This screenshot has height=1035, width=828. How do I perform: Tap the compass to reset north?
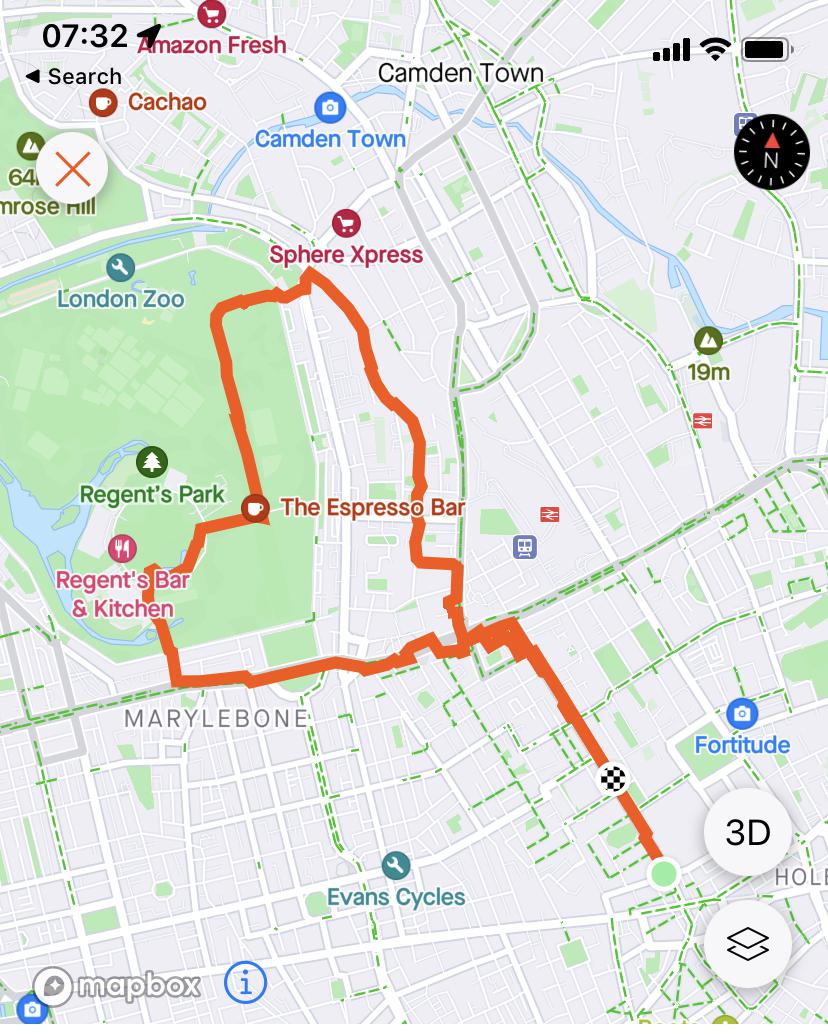[x=771, y=153]
